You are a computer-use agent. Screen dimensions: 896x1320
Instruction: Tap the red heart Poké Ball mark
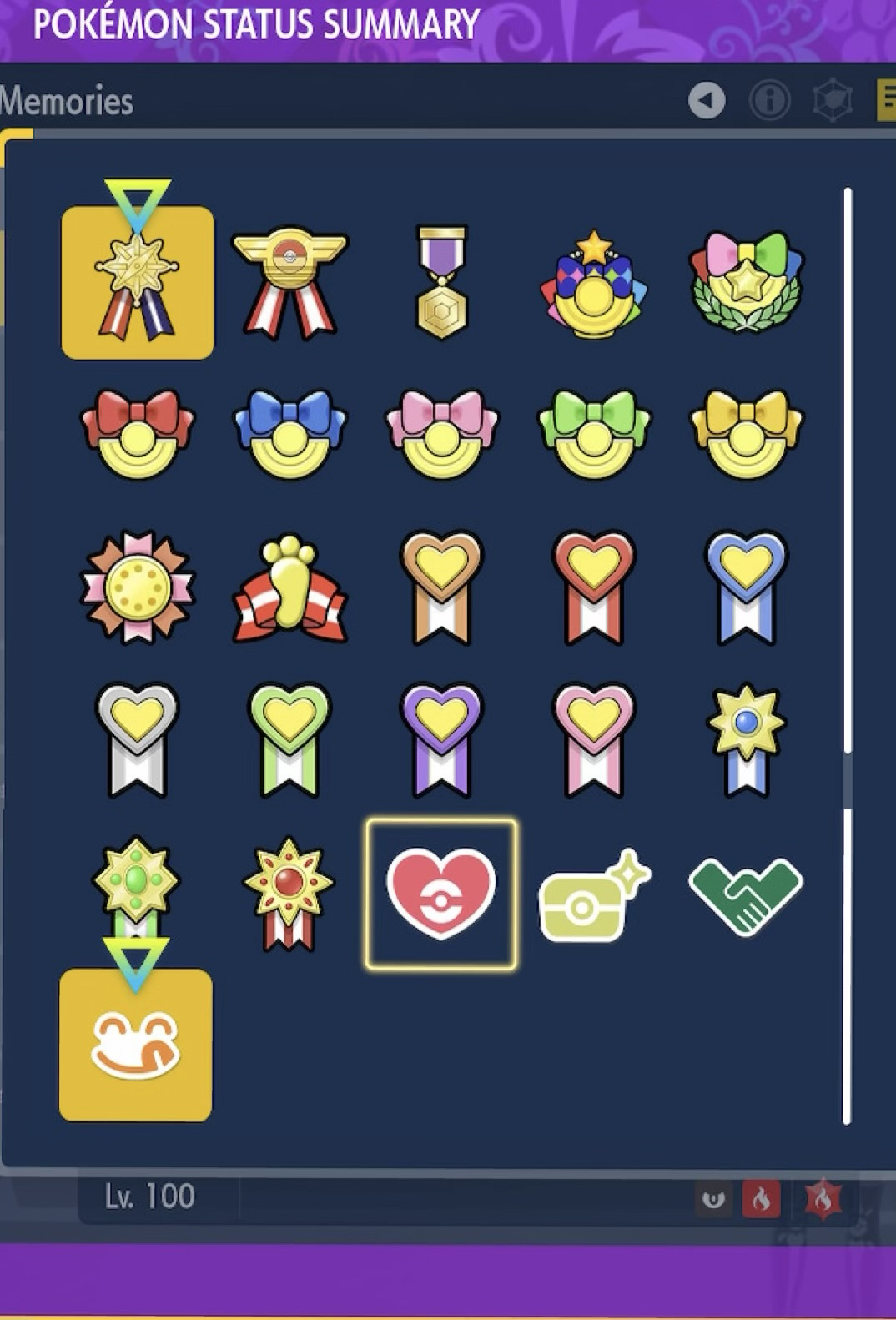(441, 894)
